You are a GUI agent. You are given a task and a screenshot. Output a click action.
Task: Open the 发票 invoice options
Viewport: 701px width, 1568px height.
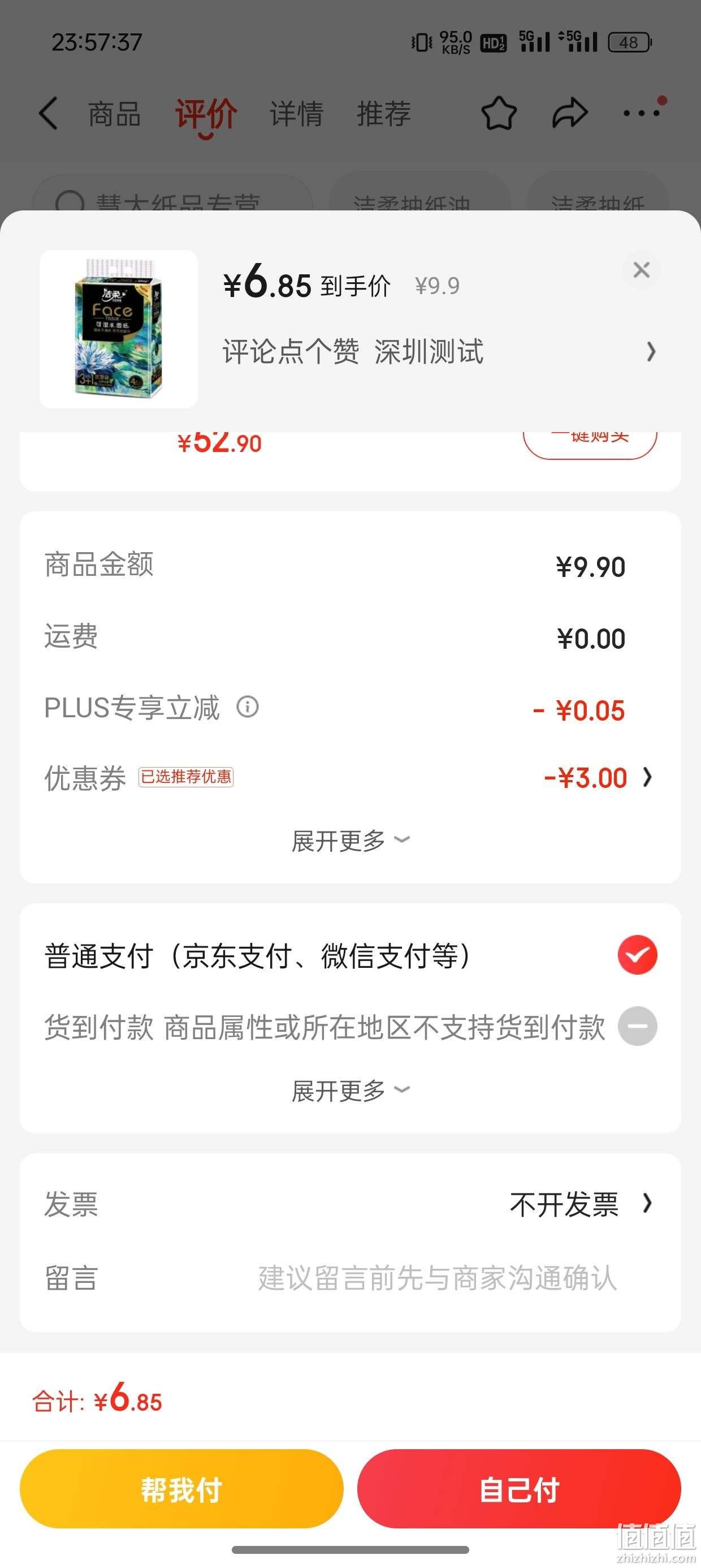pos(350,1203)
